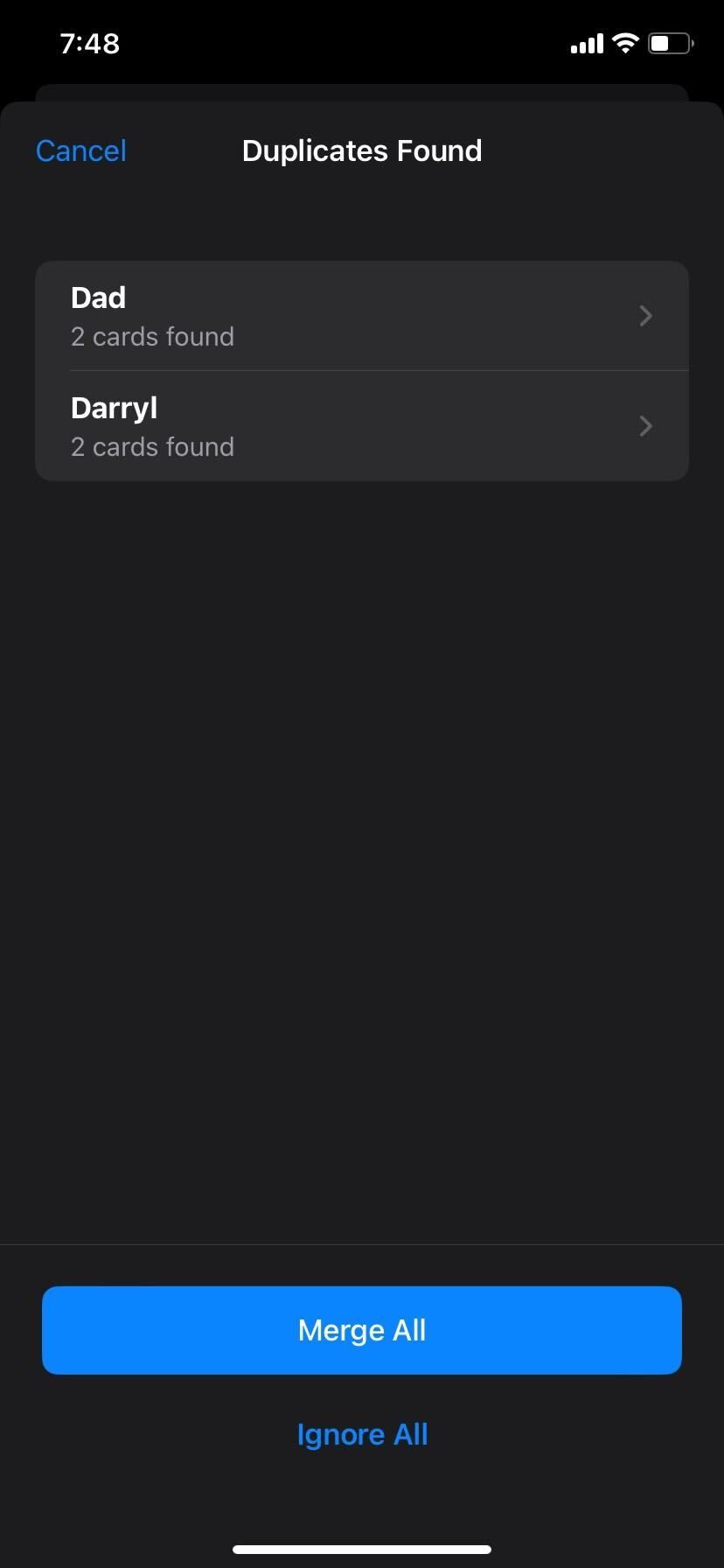Viewport: 724px width, 1568px height.
Task: Tap the Wi-Fi icon in the status bar
Action: coord(625,42)
